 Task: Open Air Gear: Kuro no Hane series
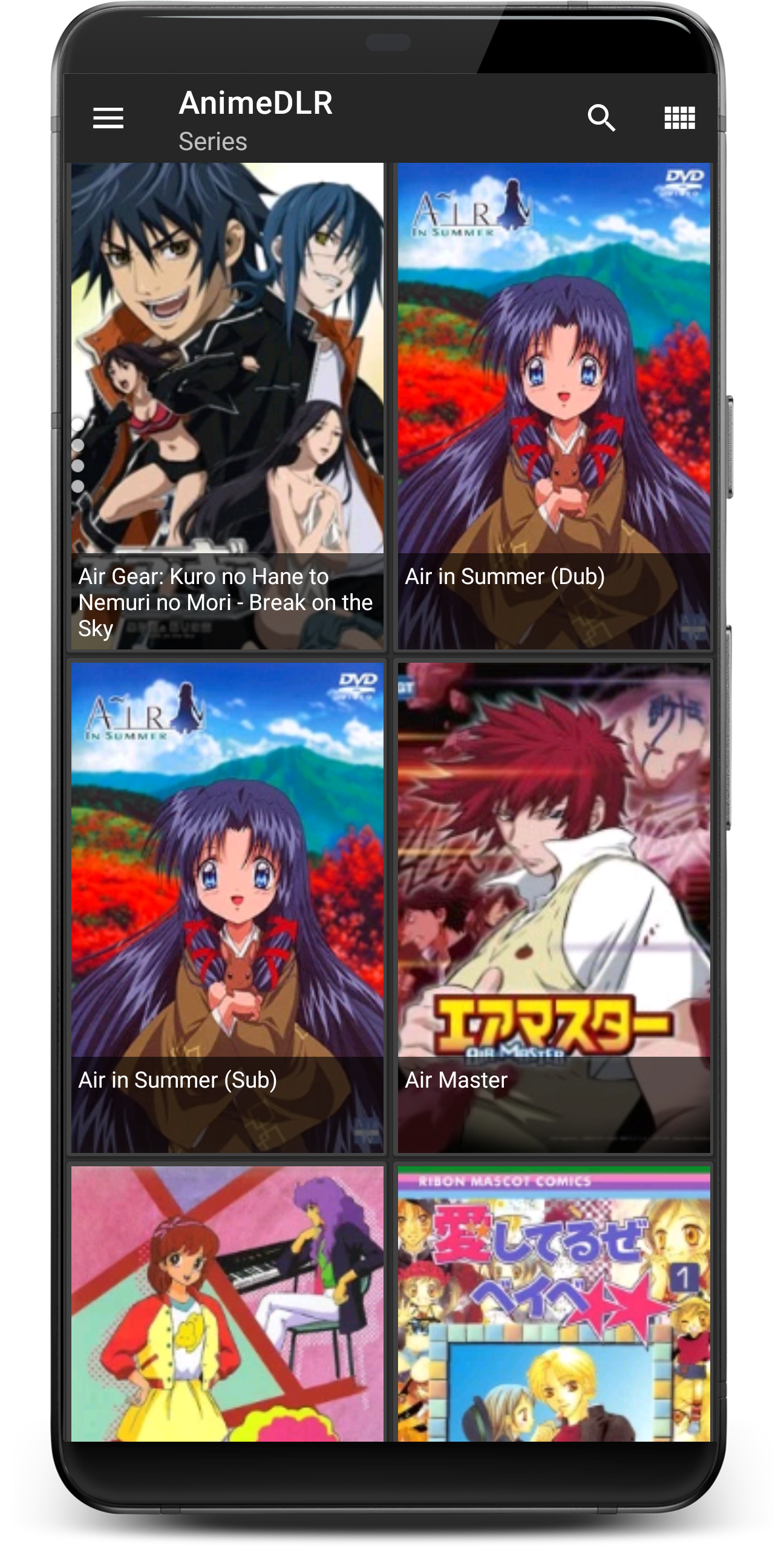pos(227,407)
